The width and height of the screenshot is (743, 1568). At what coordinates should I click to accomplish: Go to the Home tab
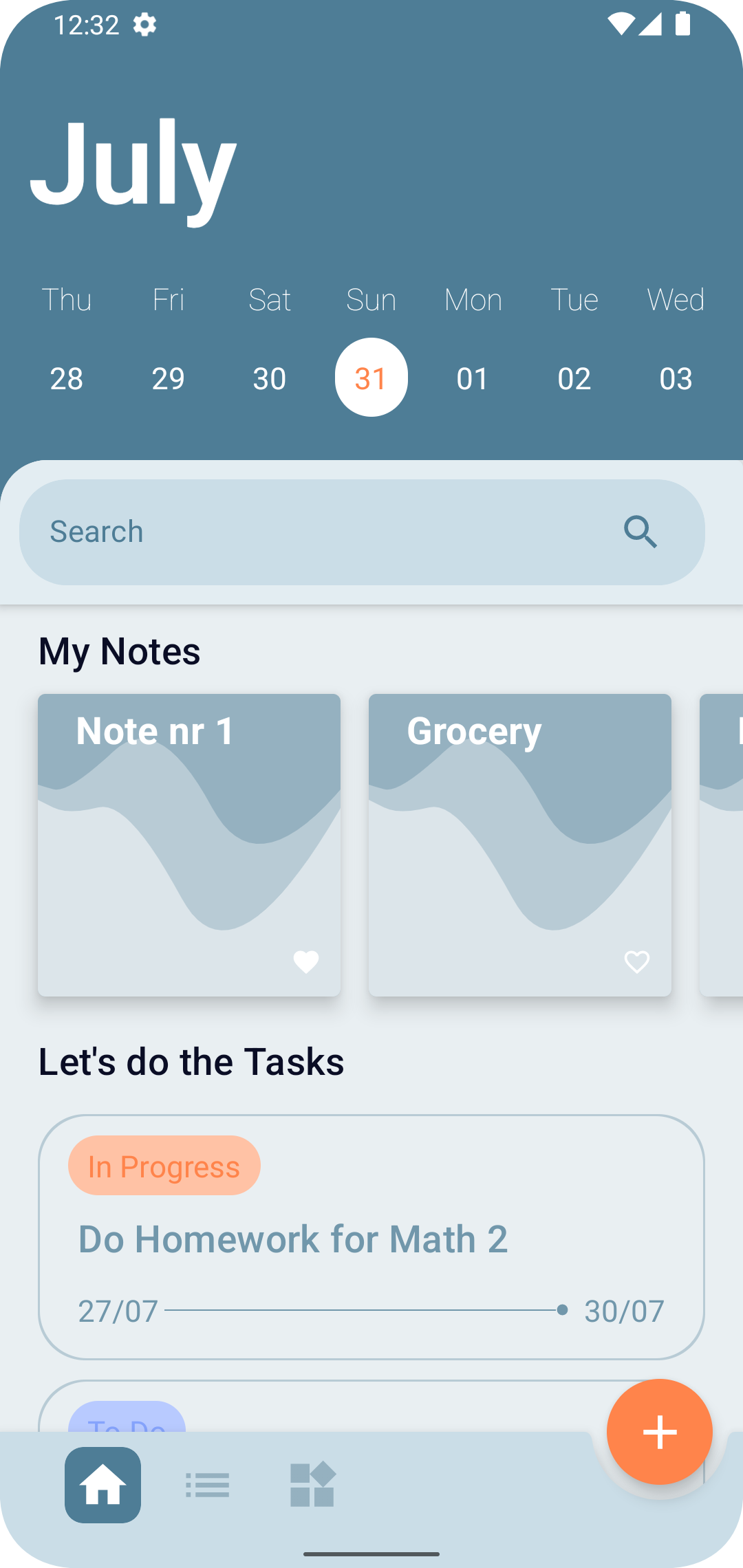point(103,1485)
